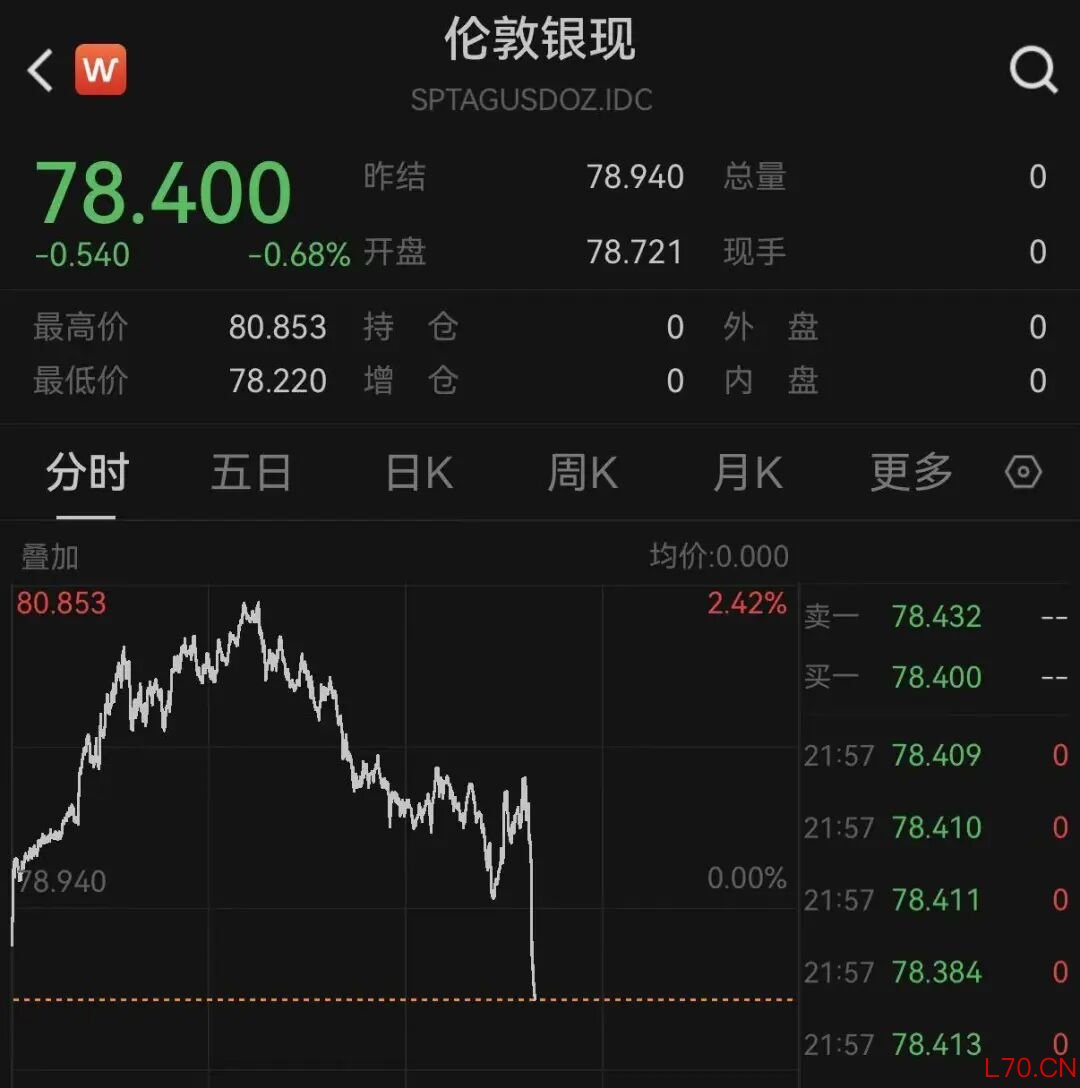View the 周K weekly chart
The image size is (1080, 1088).
tap(582, 473)
